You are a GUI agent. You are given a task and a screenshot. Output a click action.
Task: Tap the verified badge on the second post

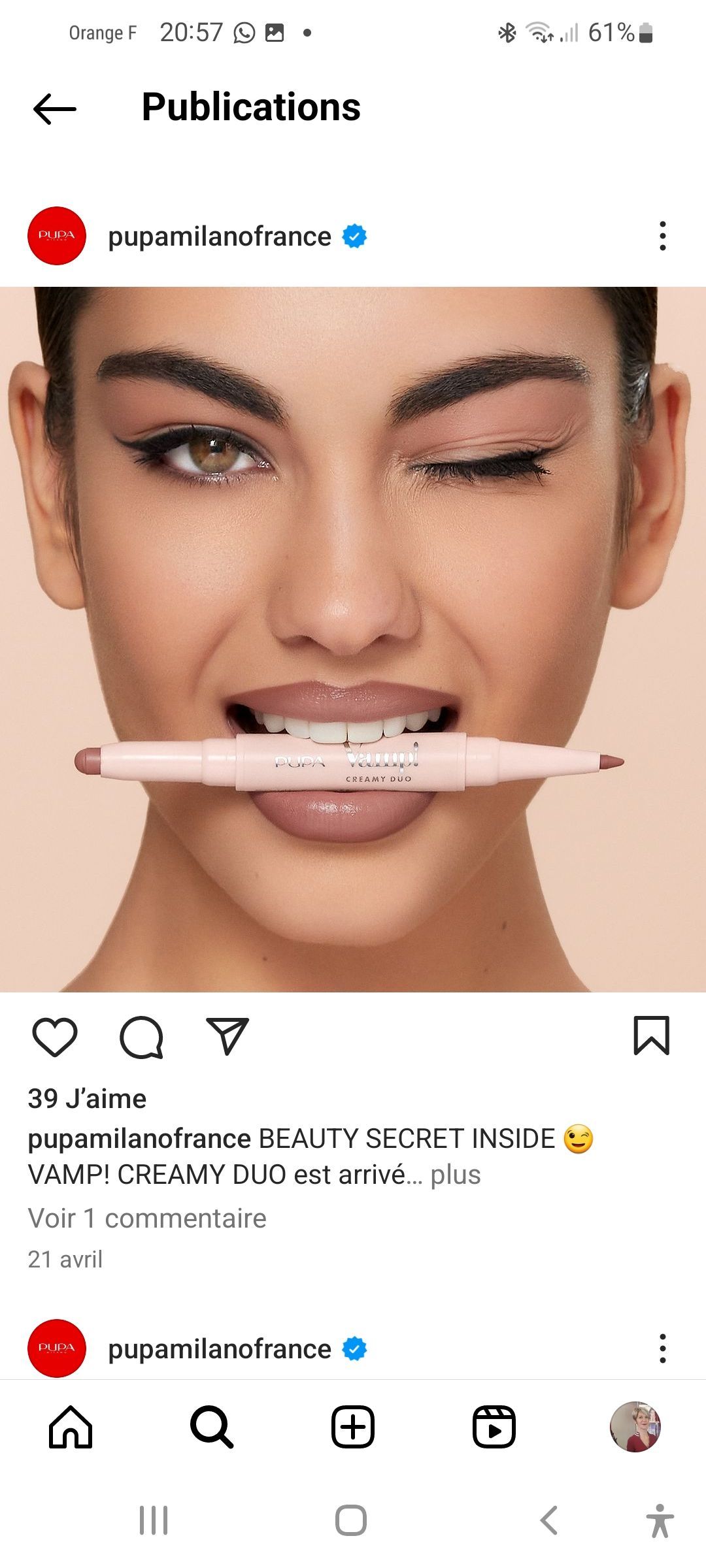click(354, 1350)
